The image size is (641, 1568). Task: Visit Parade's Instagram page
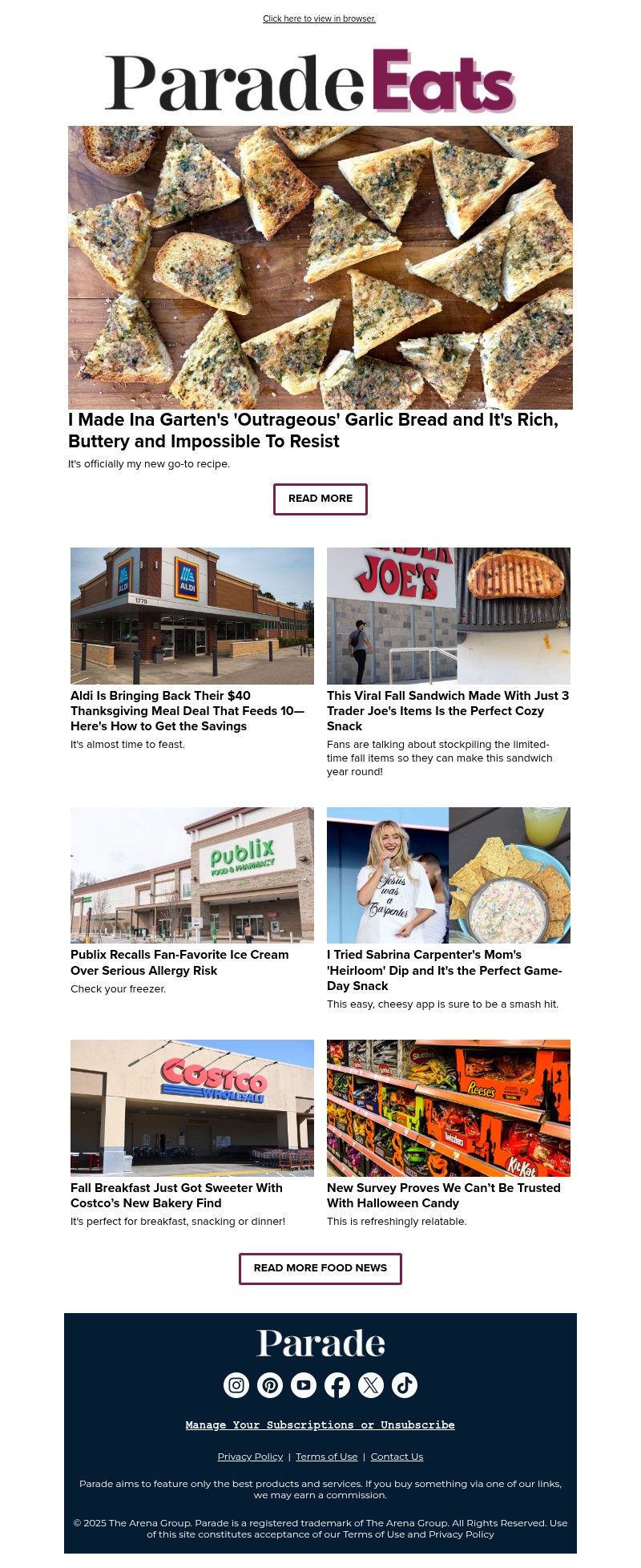pos(236,1385)
